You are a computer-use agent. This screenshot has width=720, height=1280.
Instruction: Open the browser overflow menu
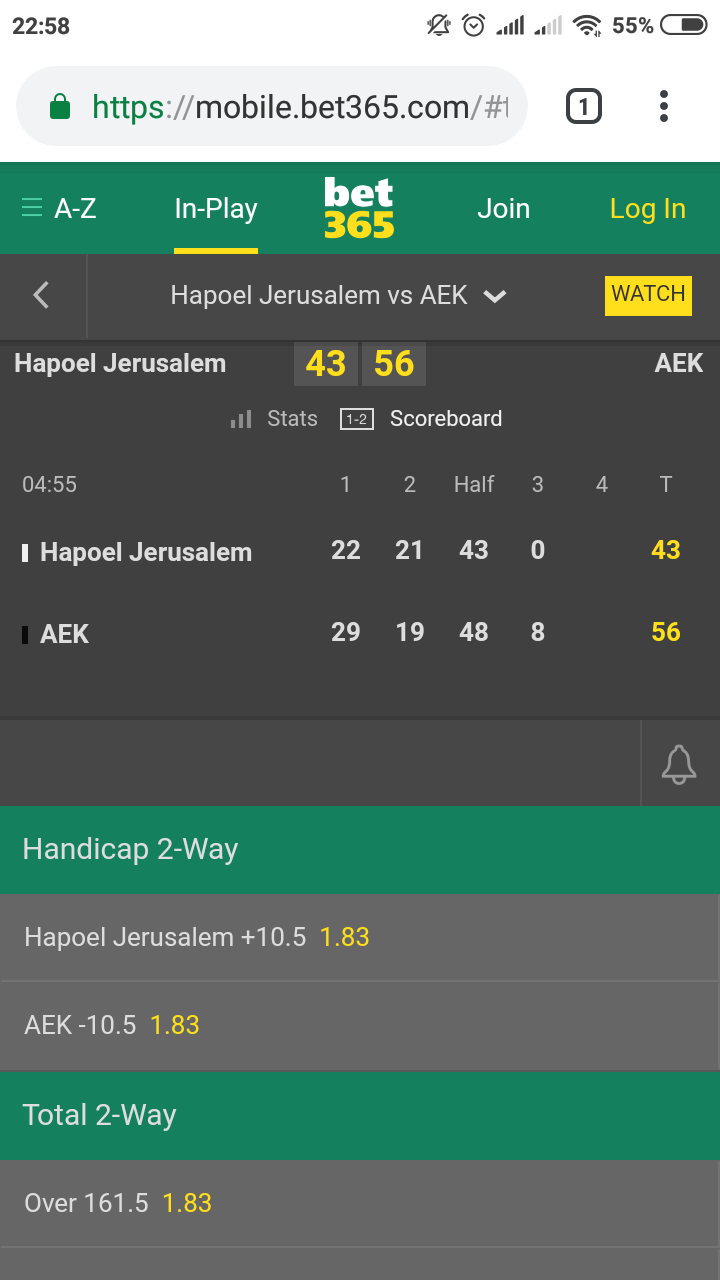pyautogui.click(x=664, y=106)
